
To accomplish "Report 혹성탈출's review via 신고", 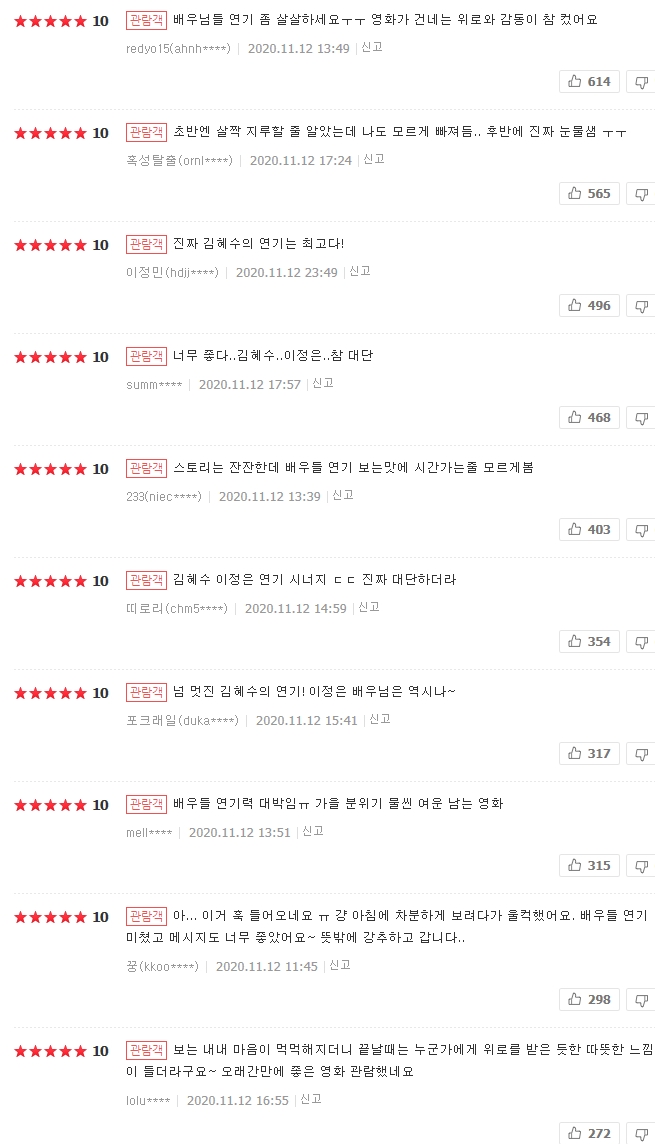I will pyautogui.click(x=373, y=159).
